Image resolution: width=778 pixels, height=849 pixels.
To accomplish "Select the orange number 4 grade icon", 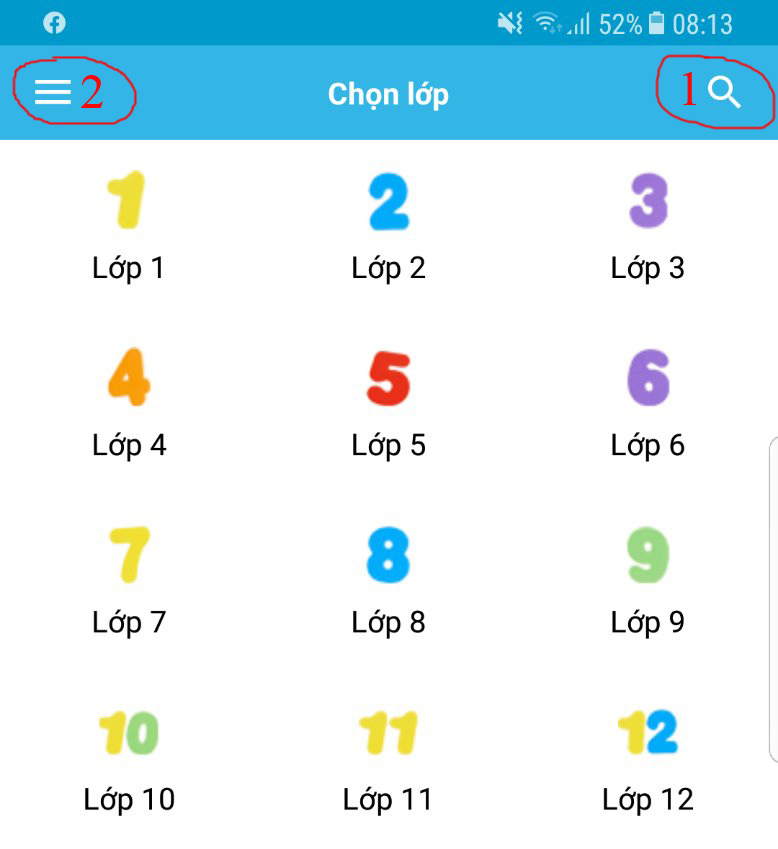I will (x=128, y=378).
